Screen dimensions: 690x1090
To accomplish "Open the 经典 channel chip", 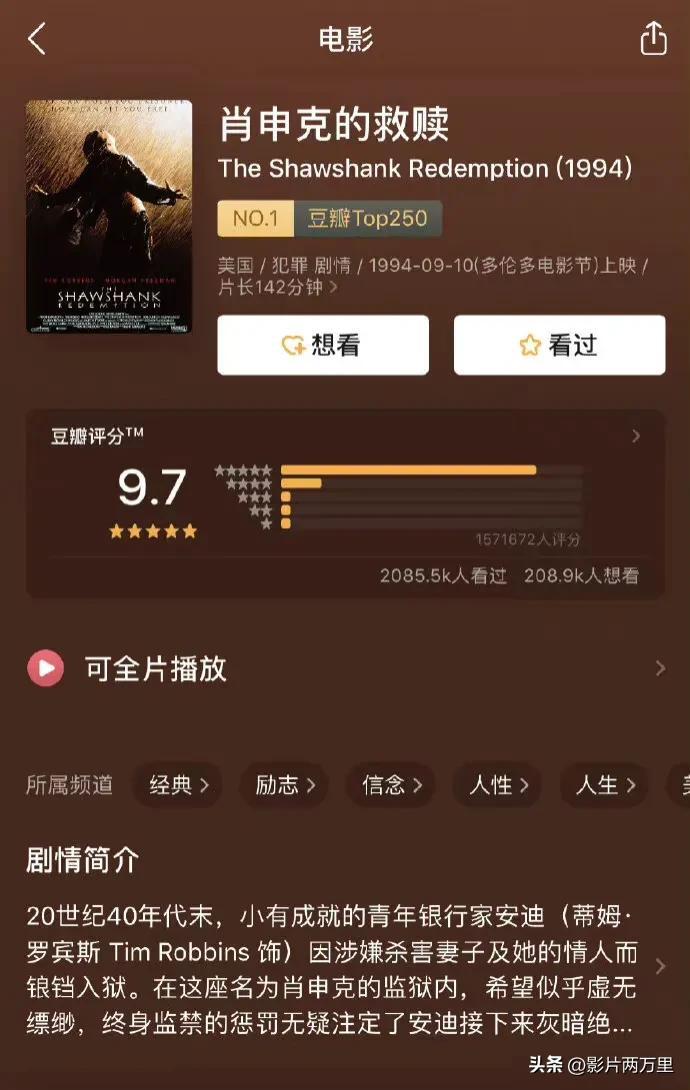I will [178, 785].
